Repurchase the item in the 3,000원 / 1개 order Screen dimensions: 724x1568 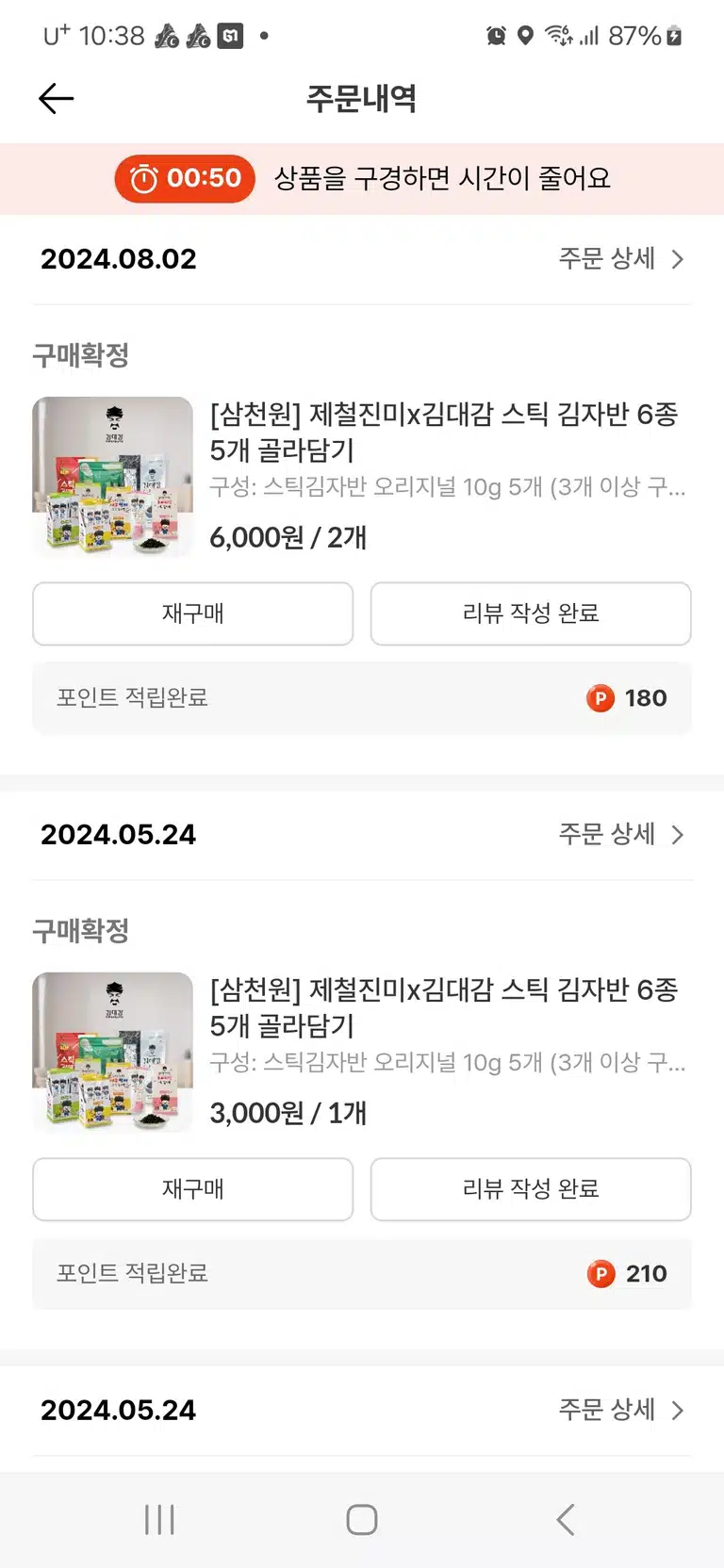point(193,1189)
